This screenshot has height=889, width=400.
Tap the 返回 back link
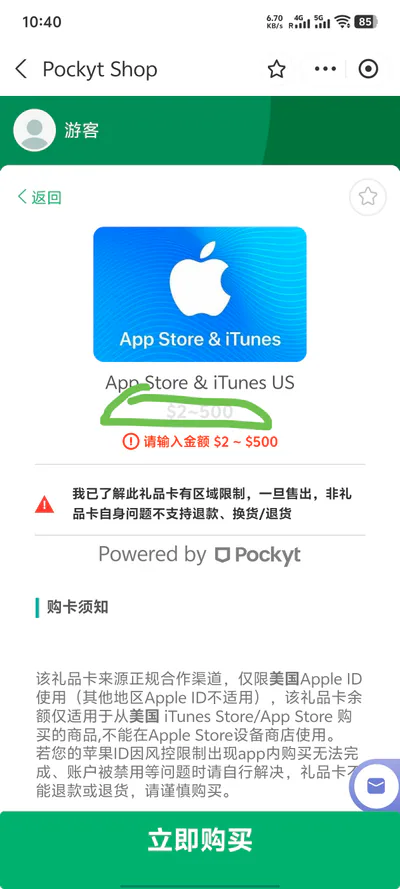pyautogui.click(x=39, y=197)
